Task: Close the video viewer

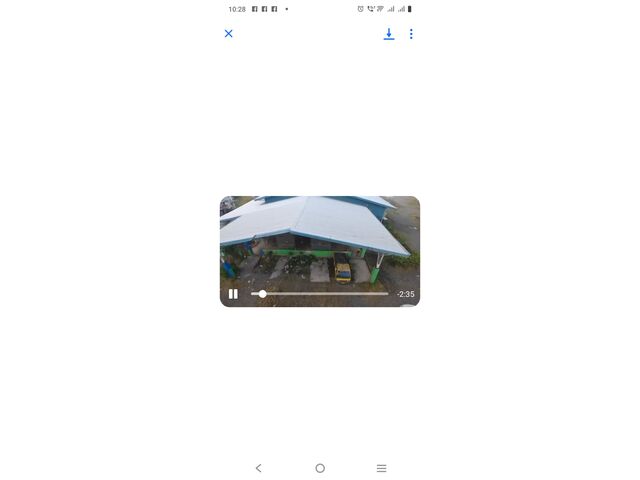Action: (228, 34)
